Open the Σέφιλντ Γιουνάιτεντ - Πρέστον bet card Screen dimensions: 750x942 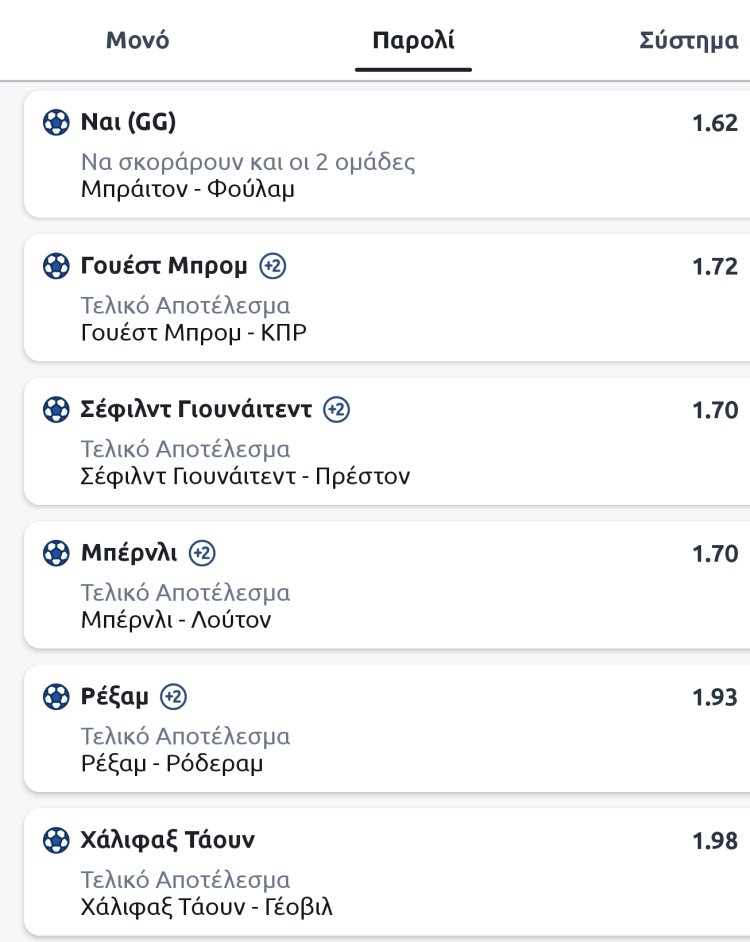coord(385,442)
